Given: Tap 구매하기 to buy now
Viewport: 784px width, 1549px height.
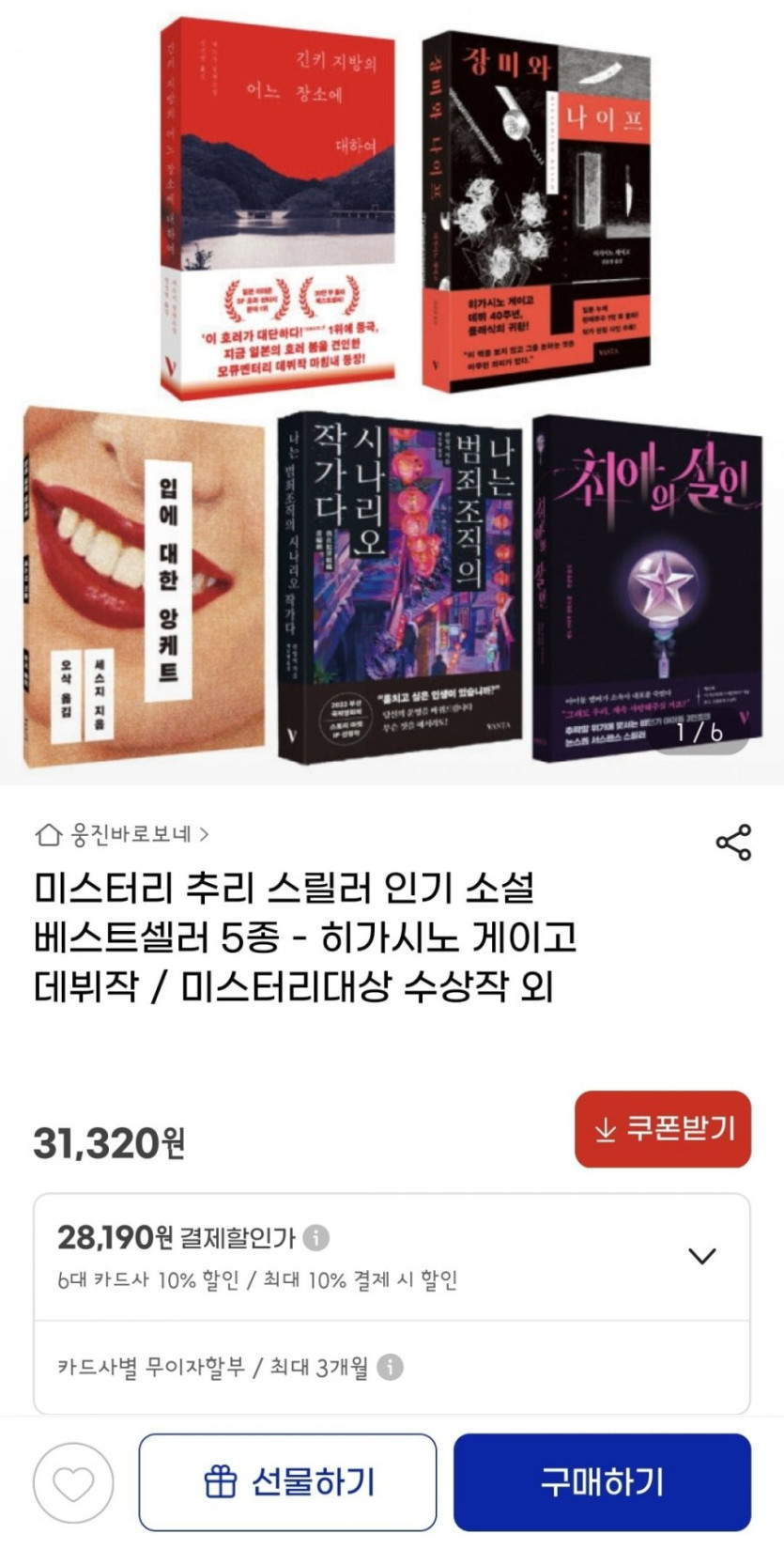Looking at the screenshot, I should point(602,1482).
